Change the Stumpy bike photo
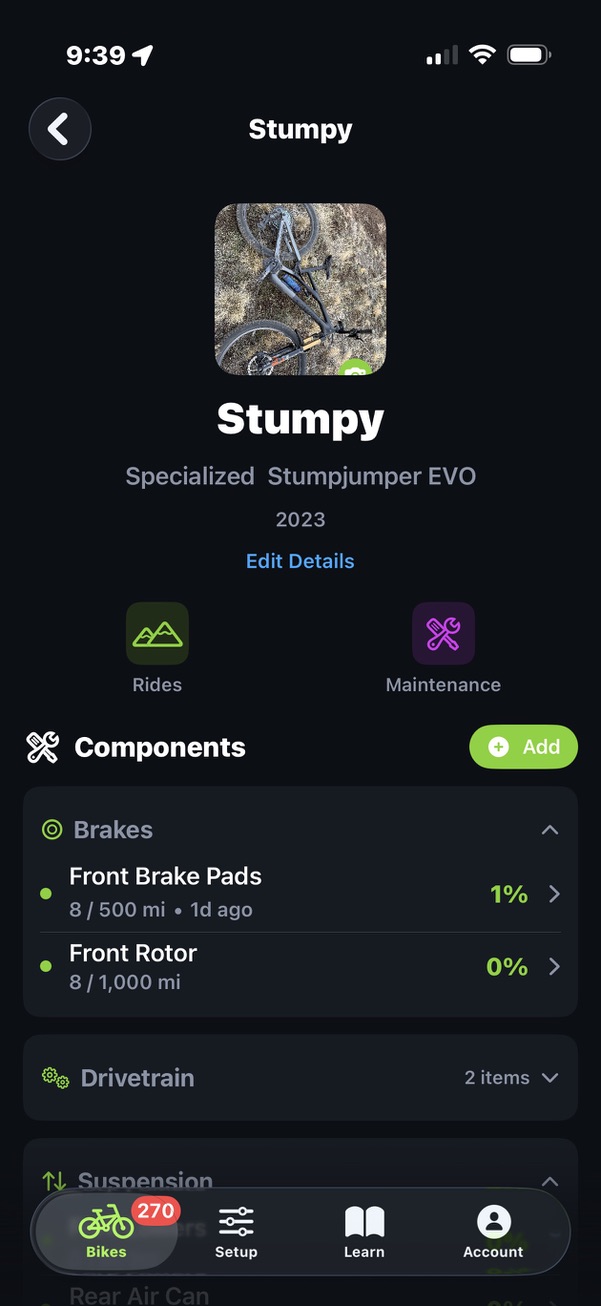Image resolution: width=601 pixels, height=1306 pixels. [355, 367]
